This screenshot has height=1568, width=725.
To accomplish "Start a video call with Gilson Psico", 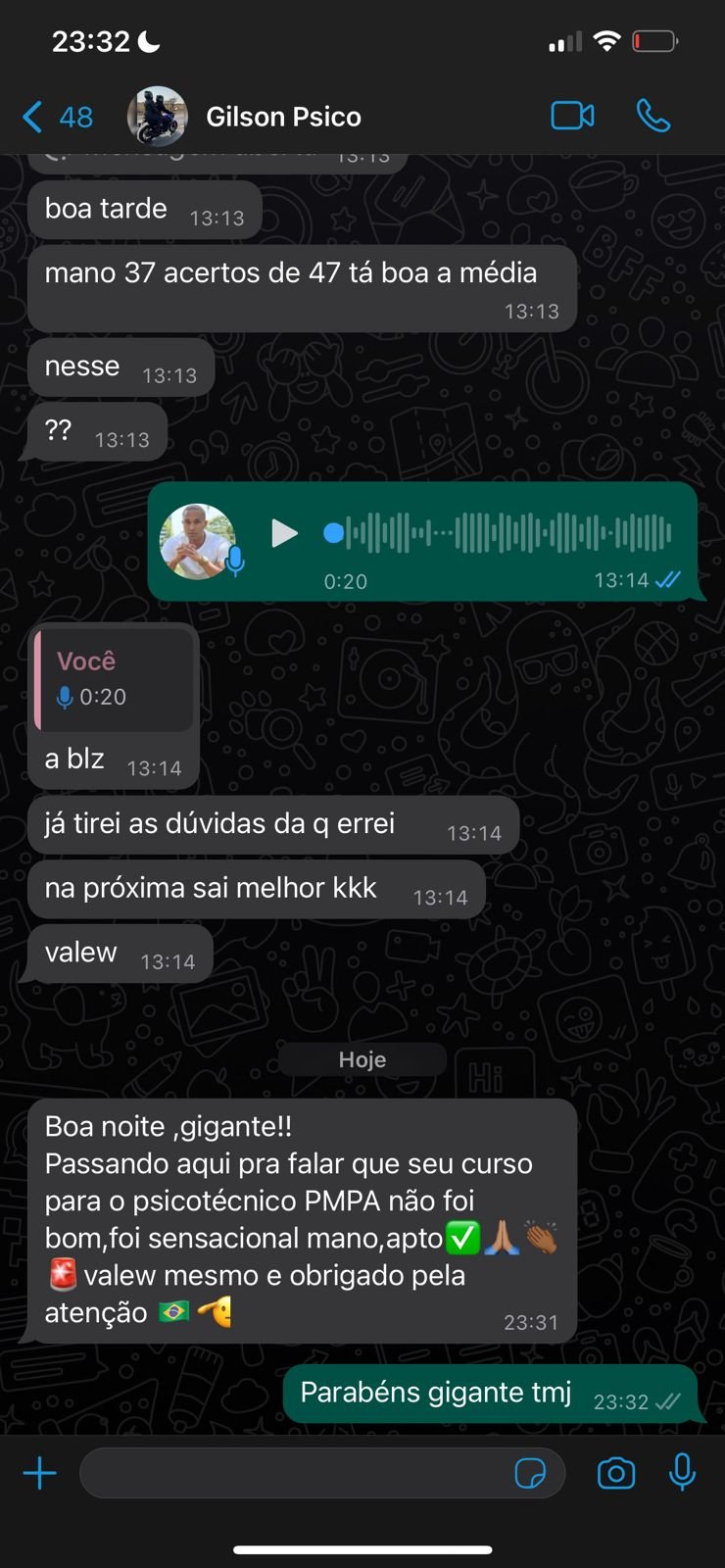I will (x=572, y=116).
